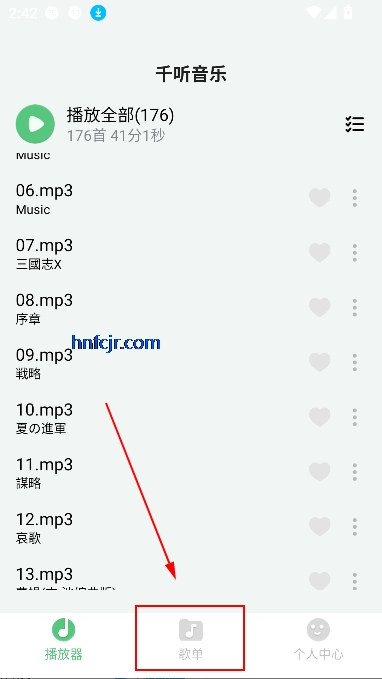The image size is (382, 679).
Task: Open the multi-select list icon
Action: pos(355,124)
